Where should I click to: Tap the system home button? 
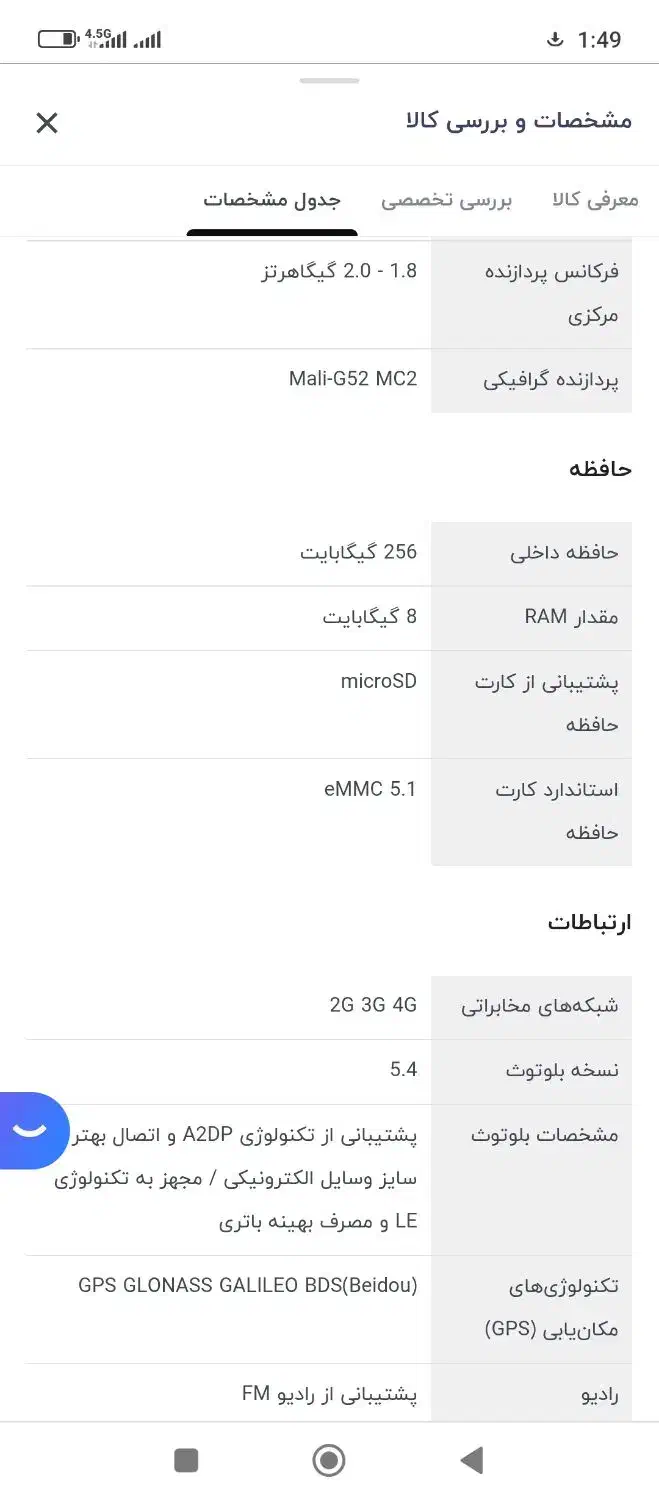click(x=329, y=1461)
